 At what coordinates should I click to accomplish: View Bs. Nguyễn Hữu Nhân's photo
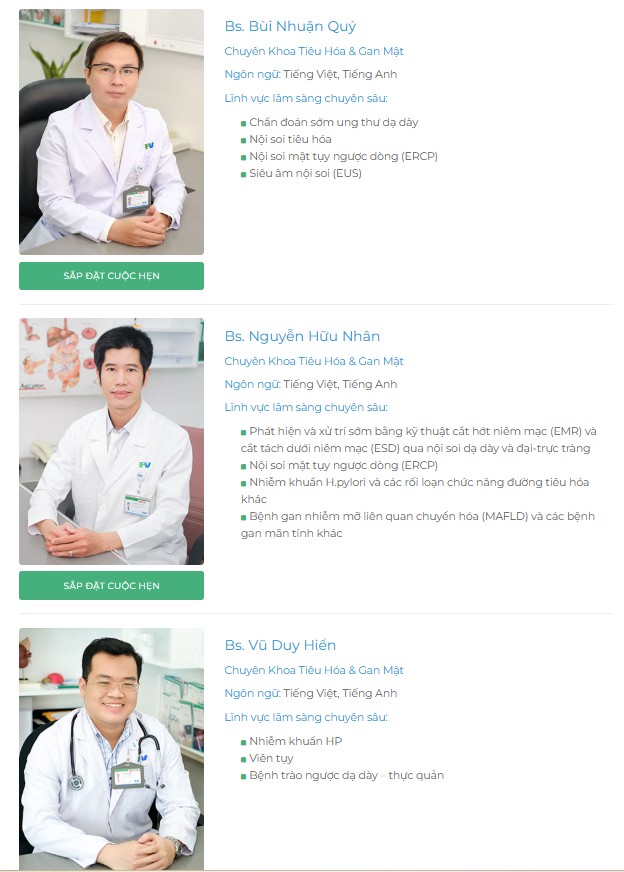click(111, 441)
